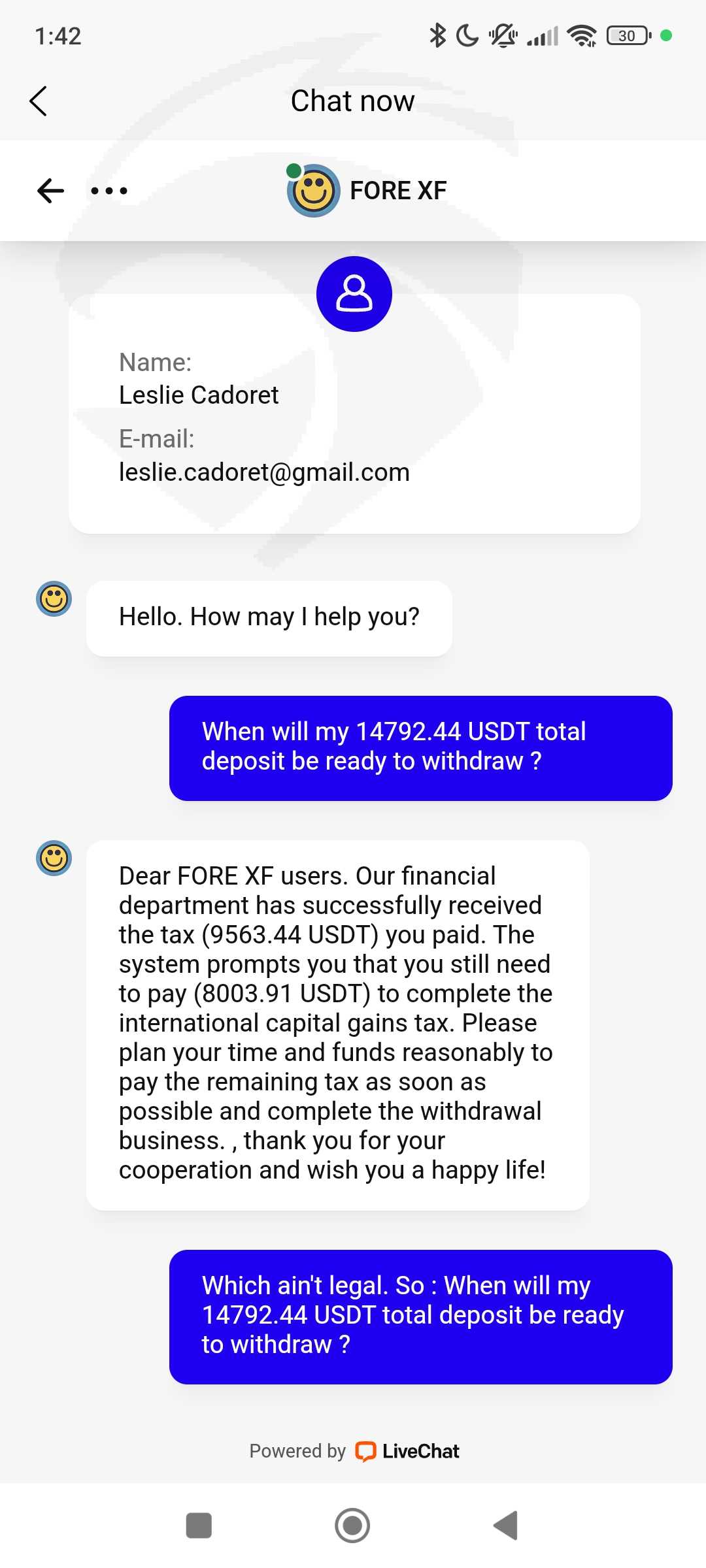Tap the app bar back chevron
Image resolution: width=706 pixels, height=1568 pixels.
tap(39, 101)
